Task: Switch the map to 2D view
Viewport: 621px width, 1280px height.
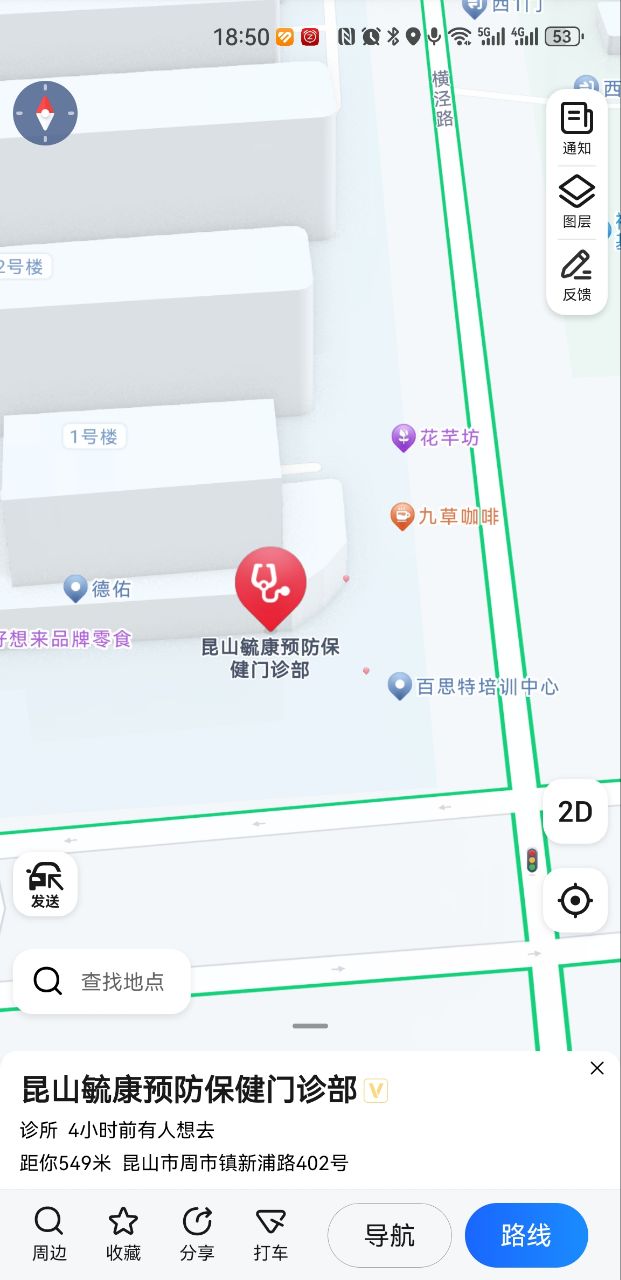Action: (x=575, y=812)
